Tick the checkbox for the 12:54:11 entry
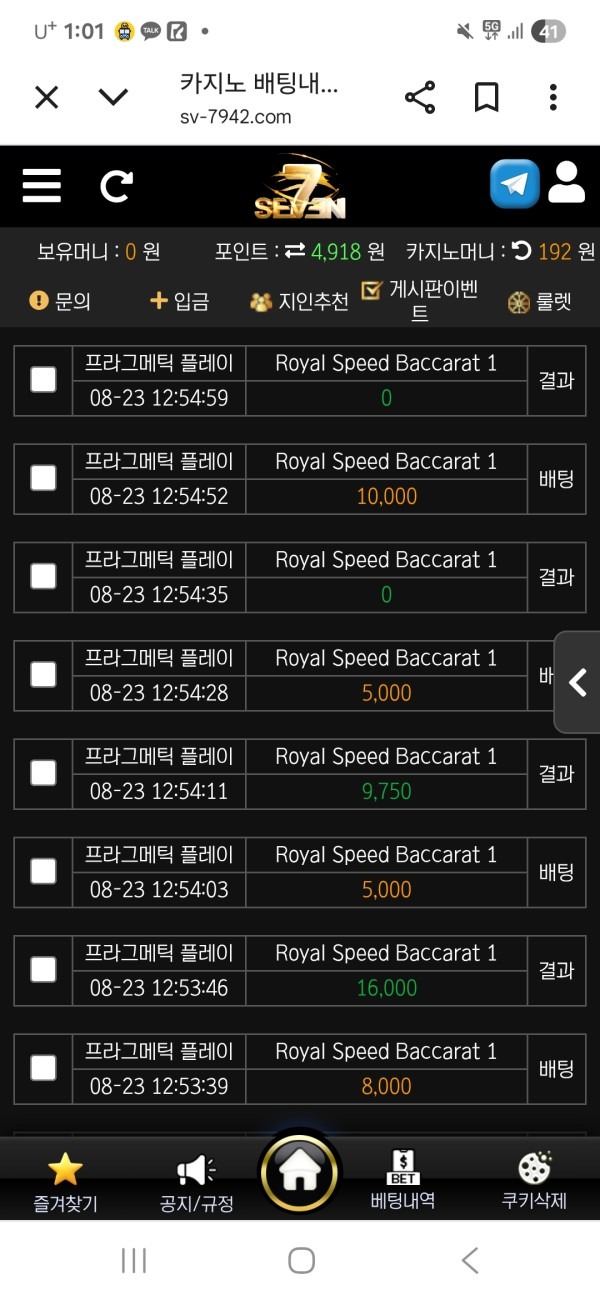 [x=43, y=773]
